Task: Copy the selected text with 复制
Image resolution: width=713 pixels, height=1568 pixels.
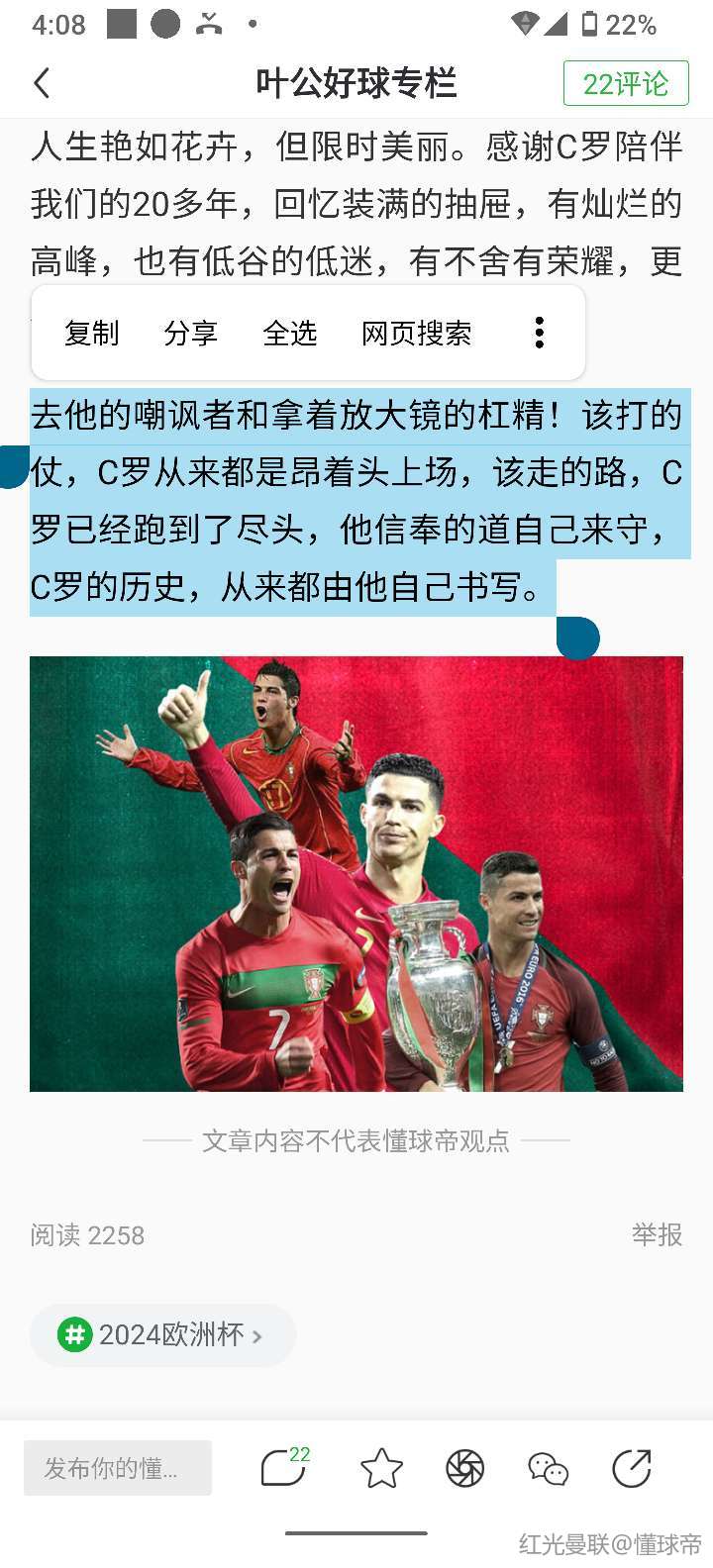Action: pos(92,334)
